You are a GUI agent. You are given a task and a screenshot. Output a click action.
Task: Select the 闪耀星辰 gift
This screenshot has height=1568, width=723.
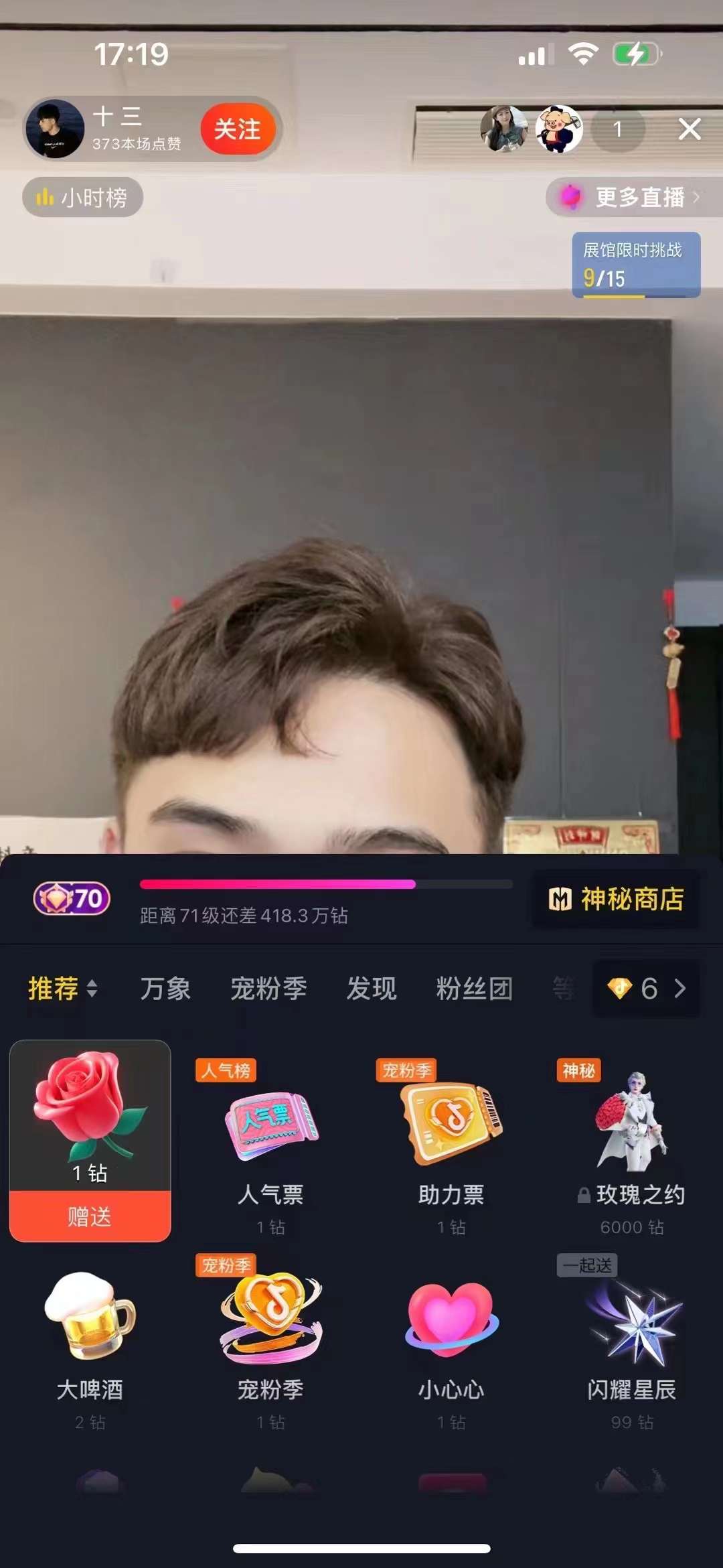pyautogui.click(x=632, y=1346)
